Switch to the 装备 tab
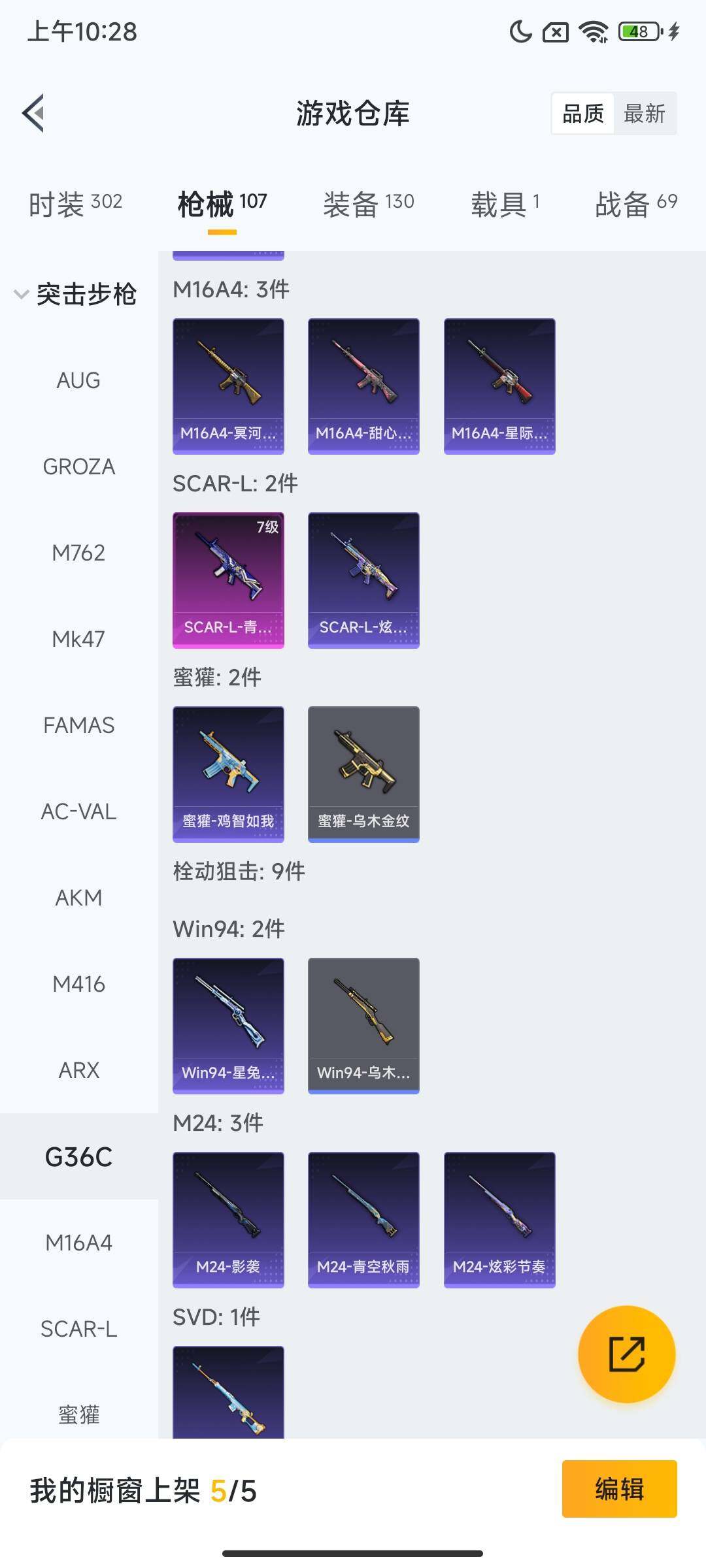This screenshot has width=706, height=1568. click(x=369, y=204)
